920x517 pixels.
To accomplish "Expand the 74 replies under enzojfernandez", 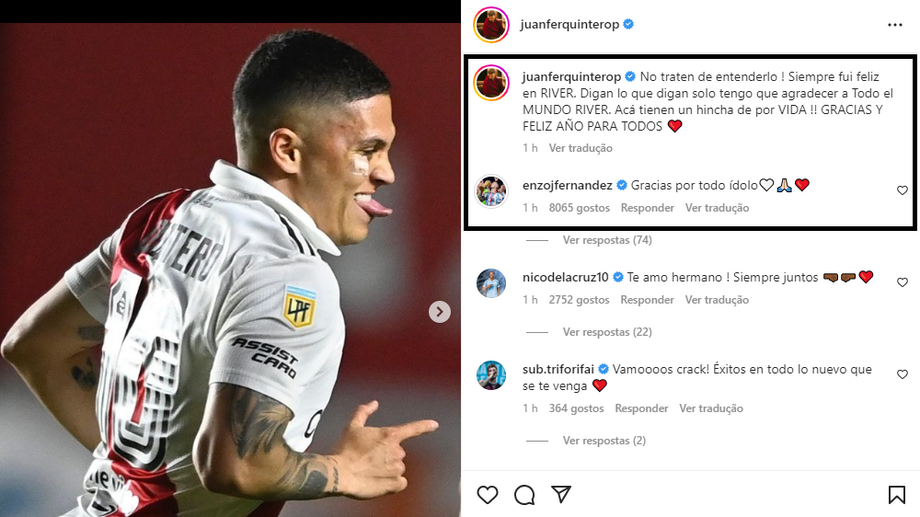I will coord(607,240).
